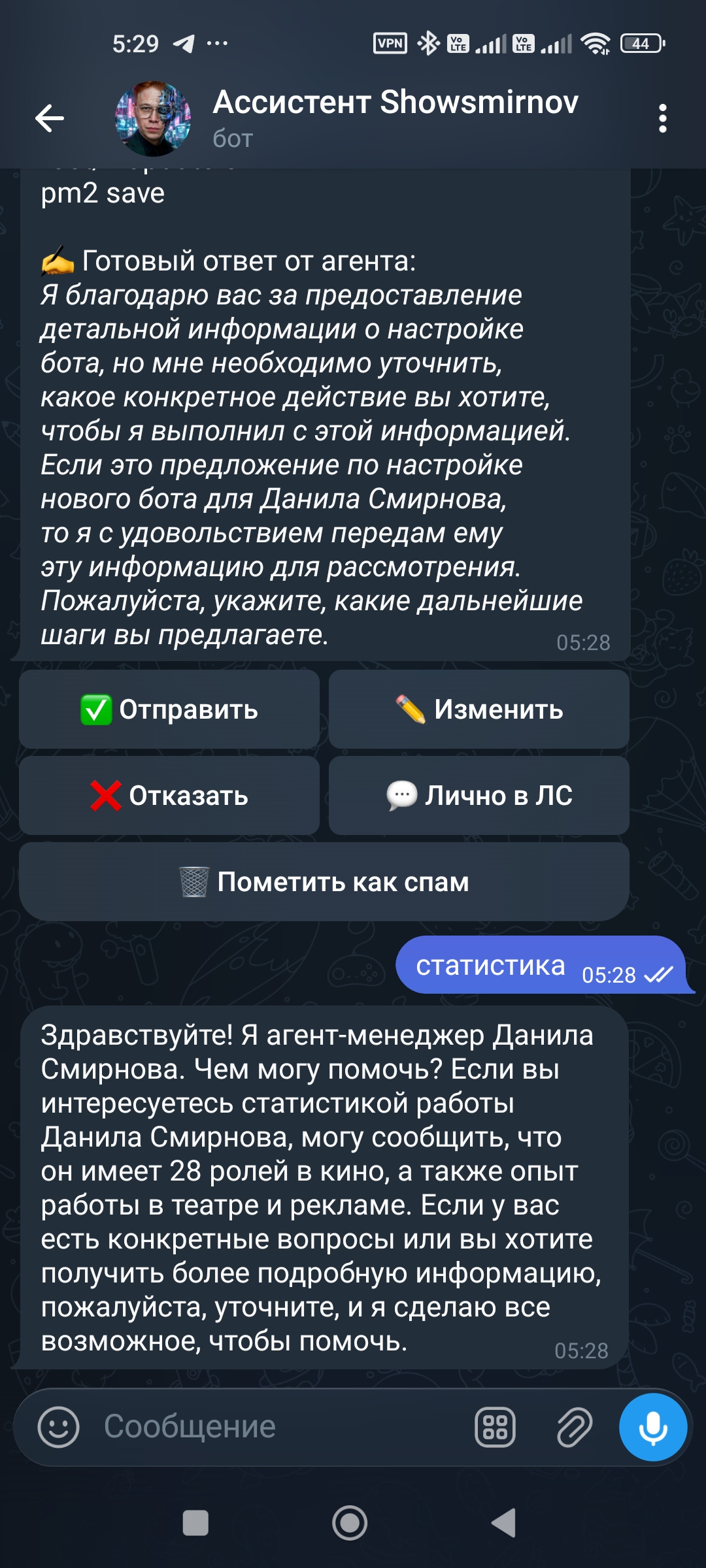Select the Отказать button
The height and width of the screenshot is (1568, 706).
pos(169,796)
